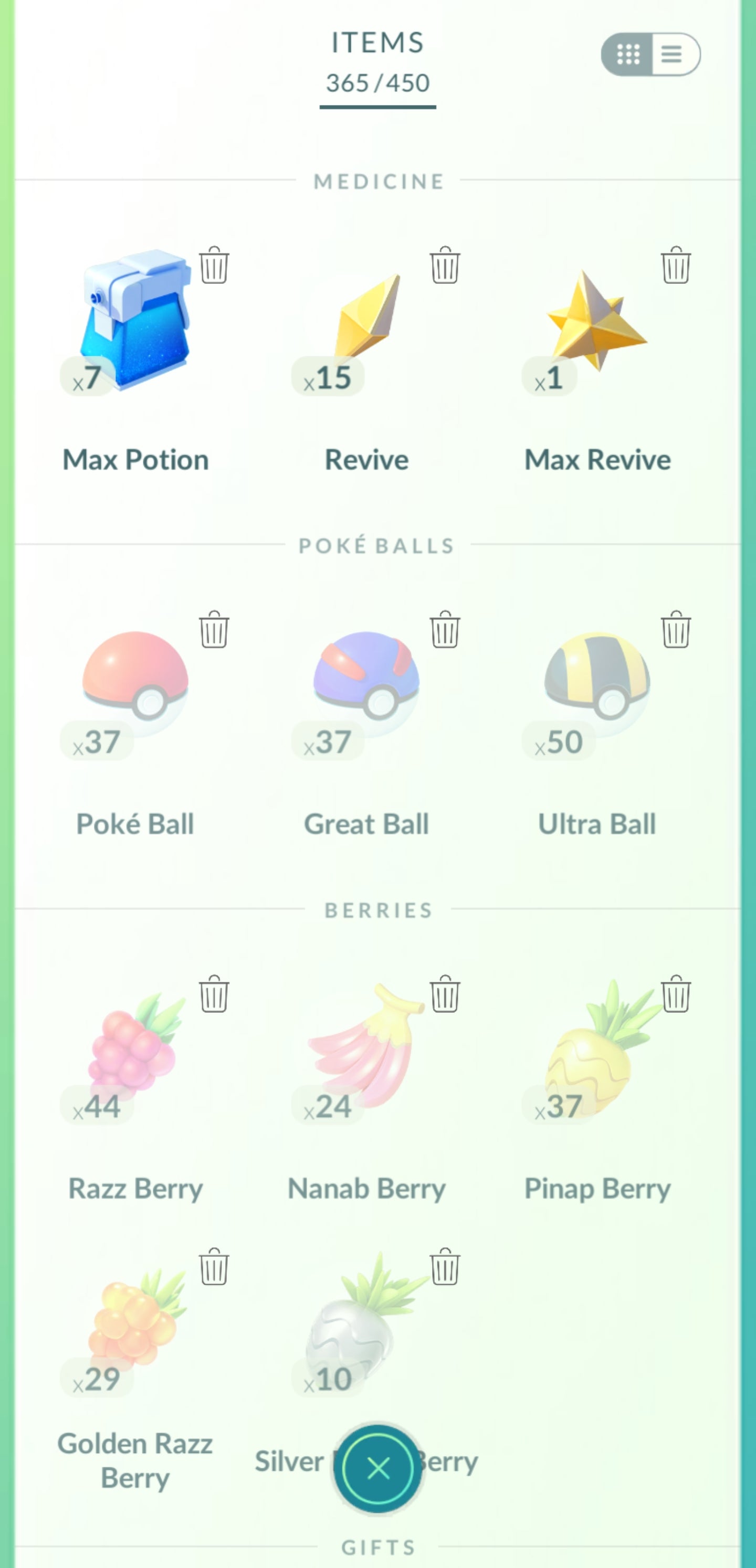Tap the trash icon next to Revive
This screenshot has width=756, height=1568.
tap(445, 266)
